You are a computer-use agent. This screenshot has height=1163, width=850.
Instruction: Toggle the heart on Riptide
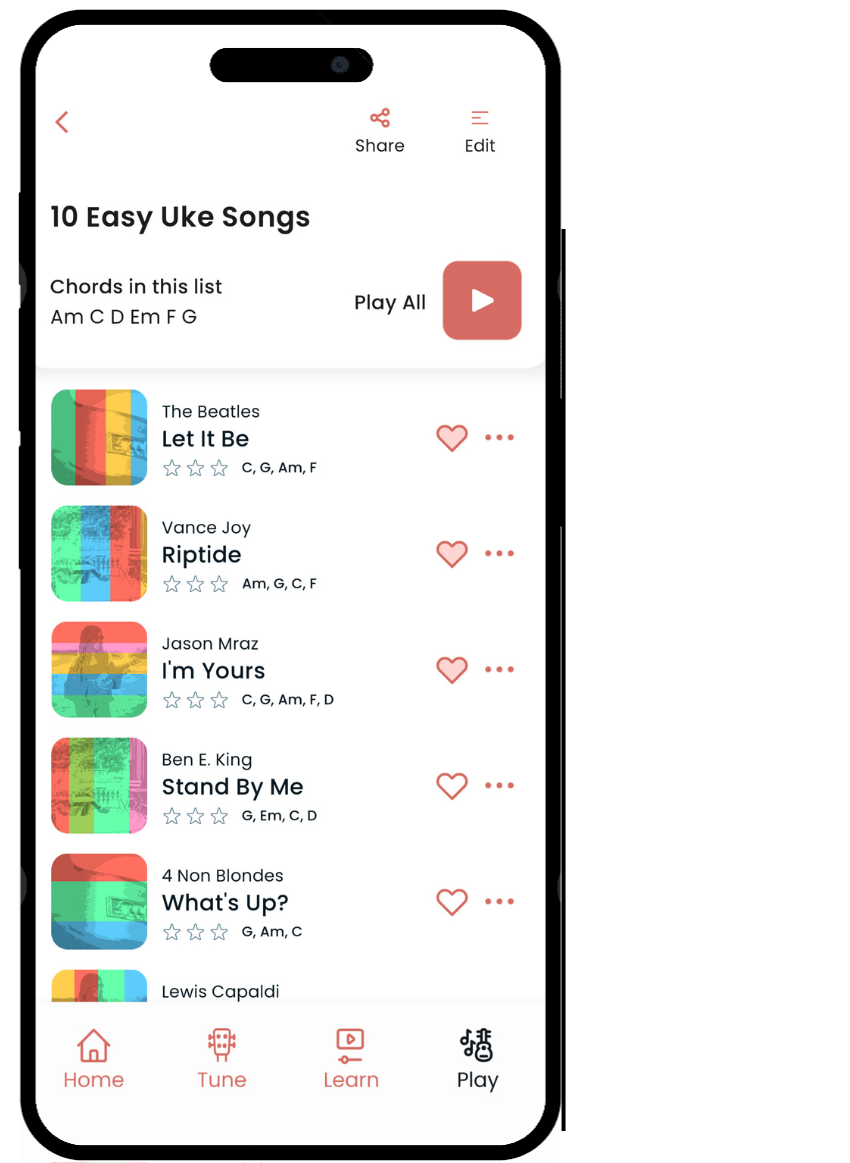click(452, 554)
